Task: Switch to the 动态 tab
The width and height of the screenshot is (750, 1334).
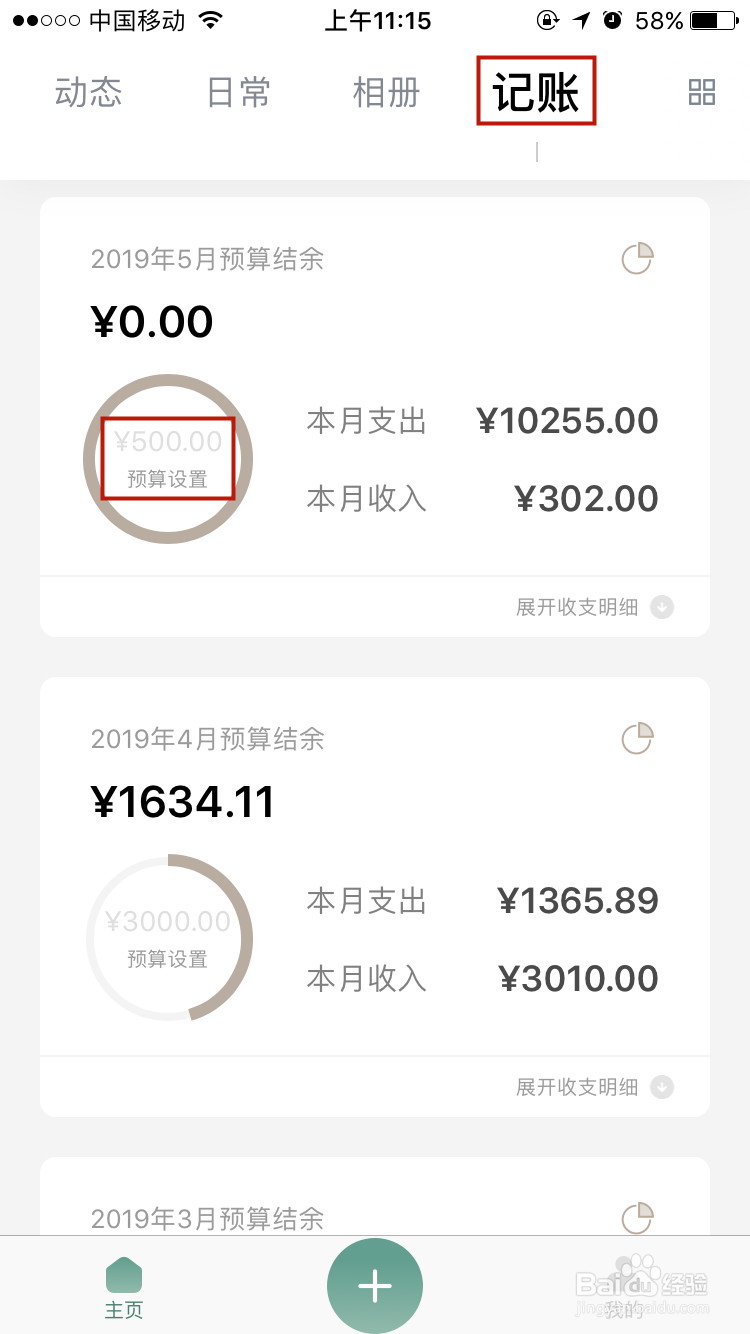Action: coord(88,93)
